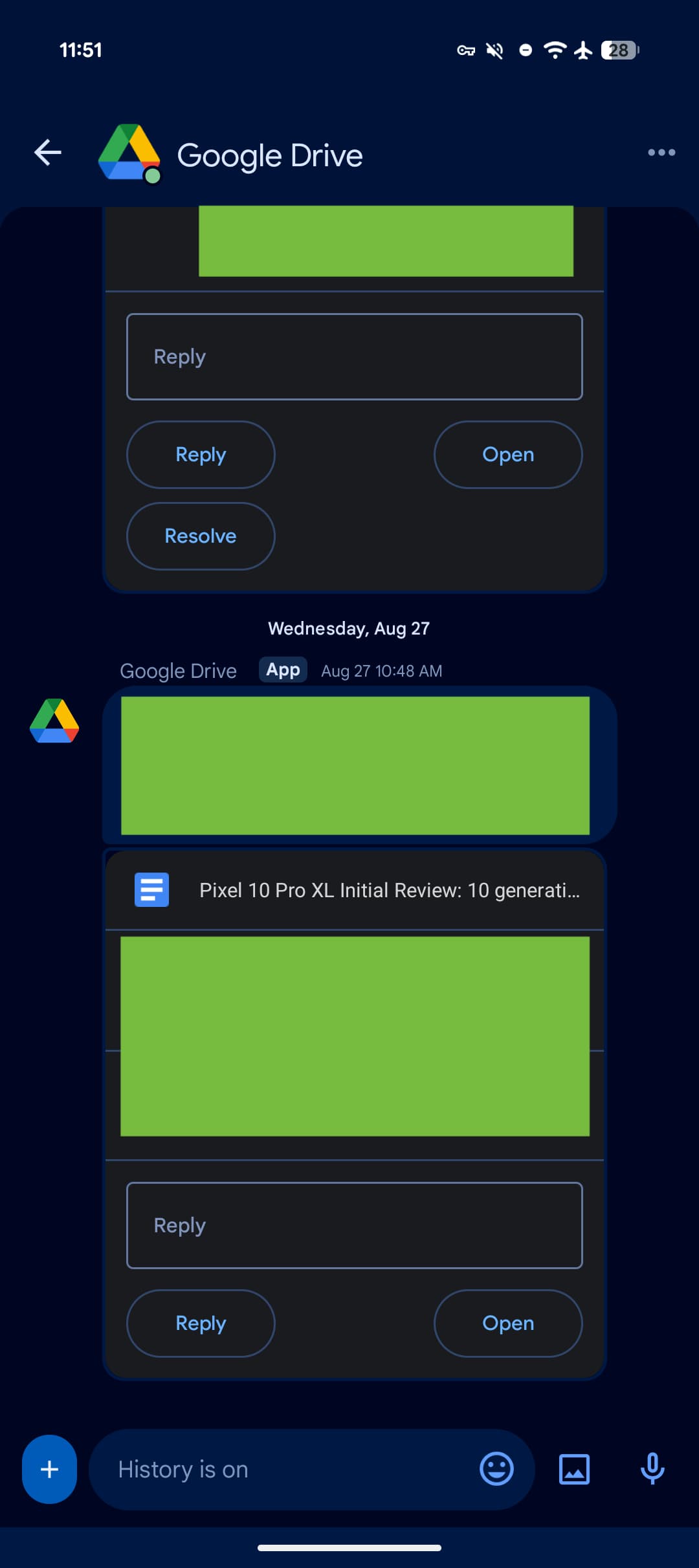Tap the Reply button in the Pixel 10 card
699x1568 pixels.
(201, 1323)
